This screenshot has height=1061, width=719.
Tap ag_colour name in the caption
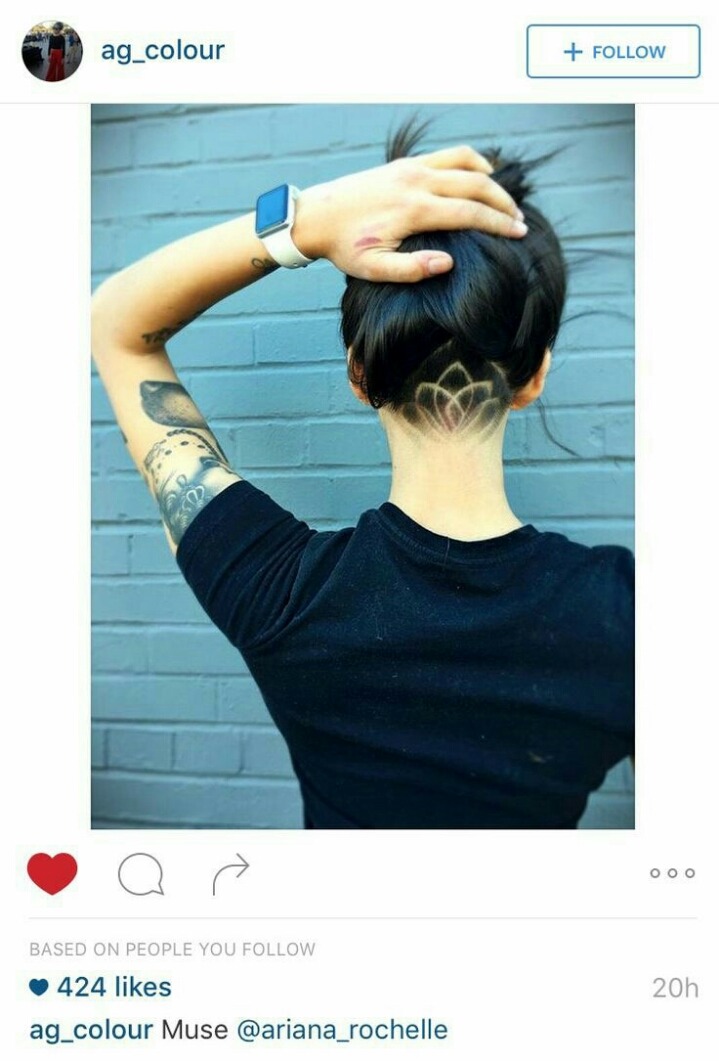pos(91,1030)
